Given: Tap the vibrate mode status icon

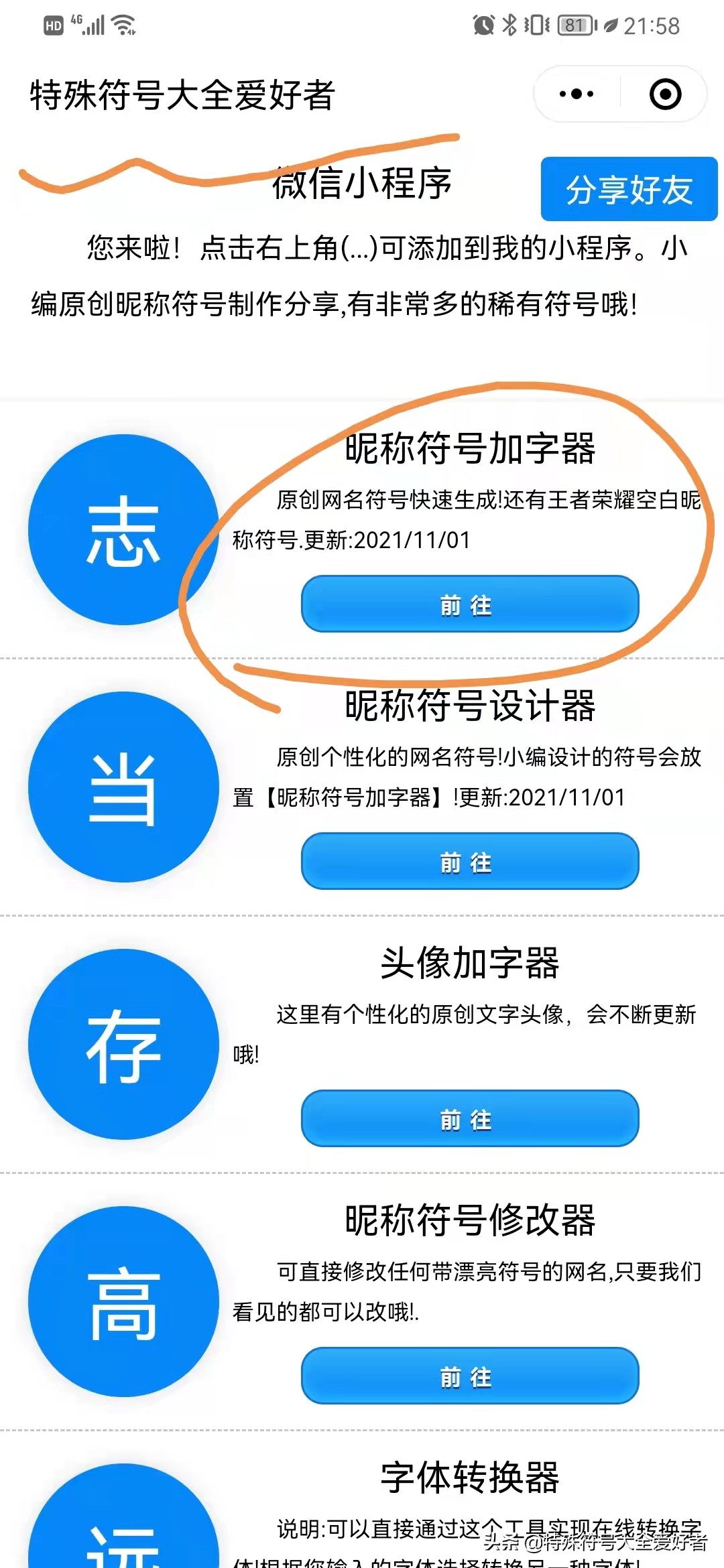Looking at the screenshot, I should click(x=536, y=25).
